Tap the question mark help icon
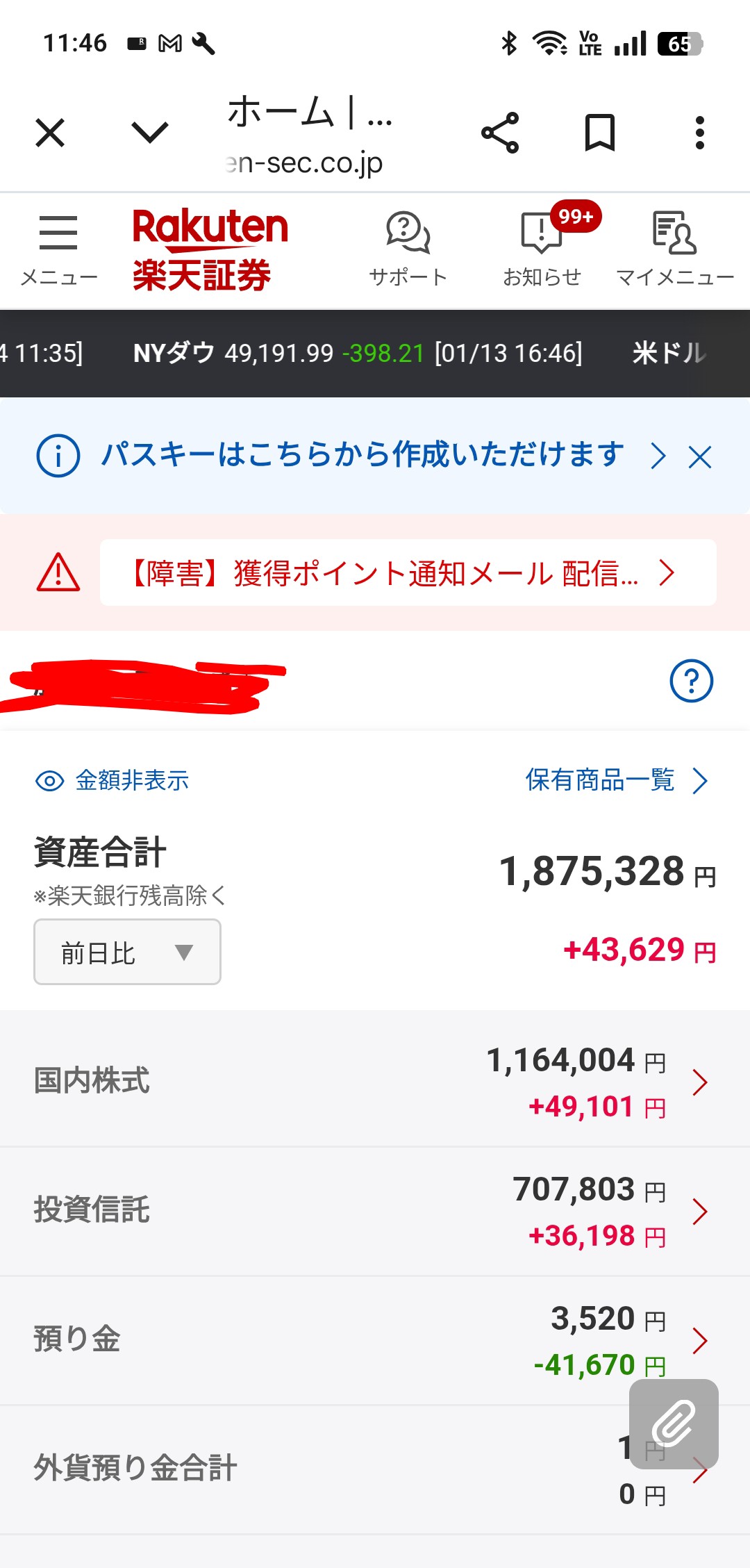 691,681
